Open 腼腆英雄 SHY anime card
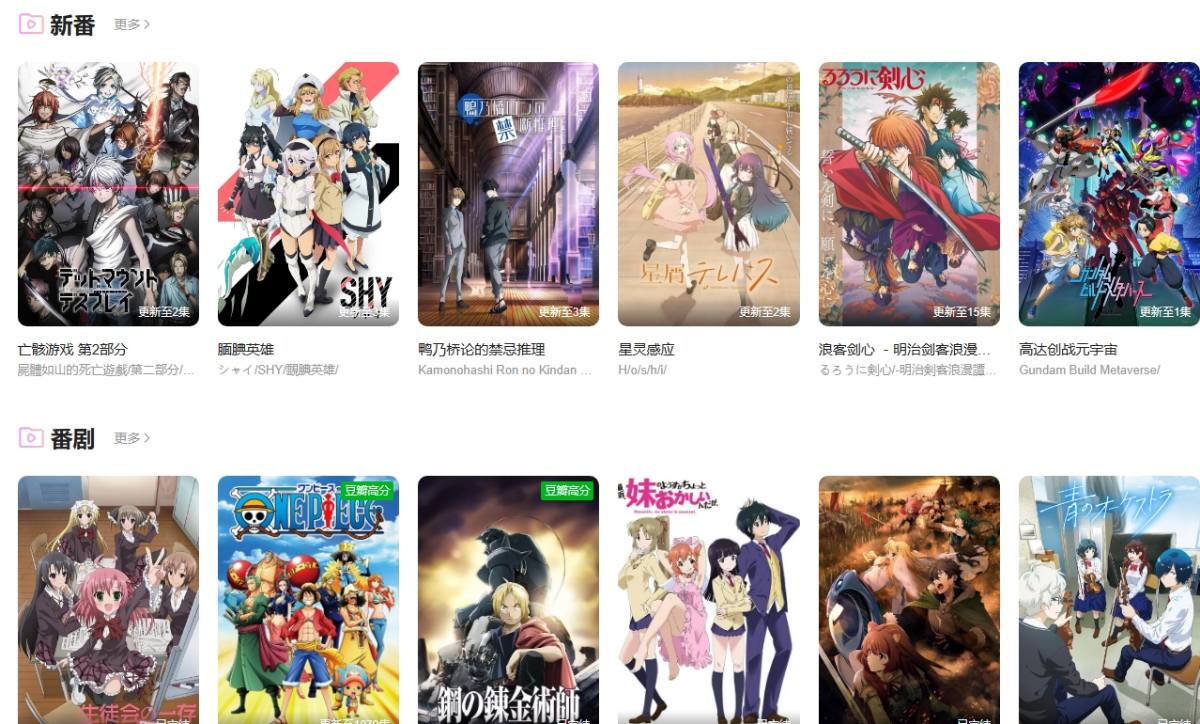 point(308,194)
